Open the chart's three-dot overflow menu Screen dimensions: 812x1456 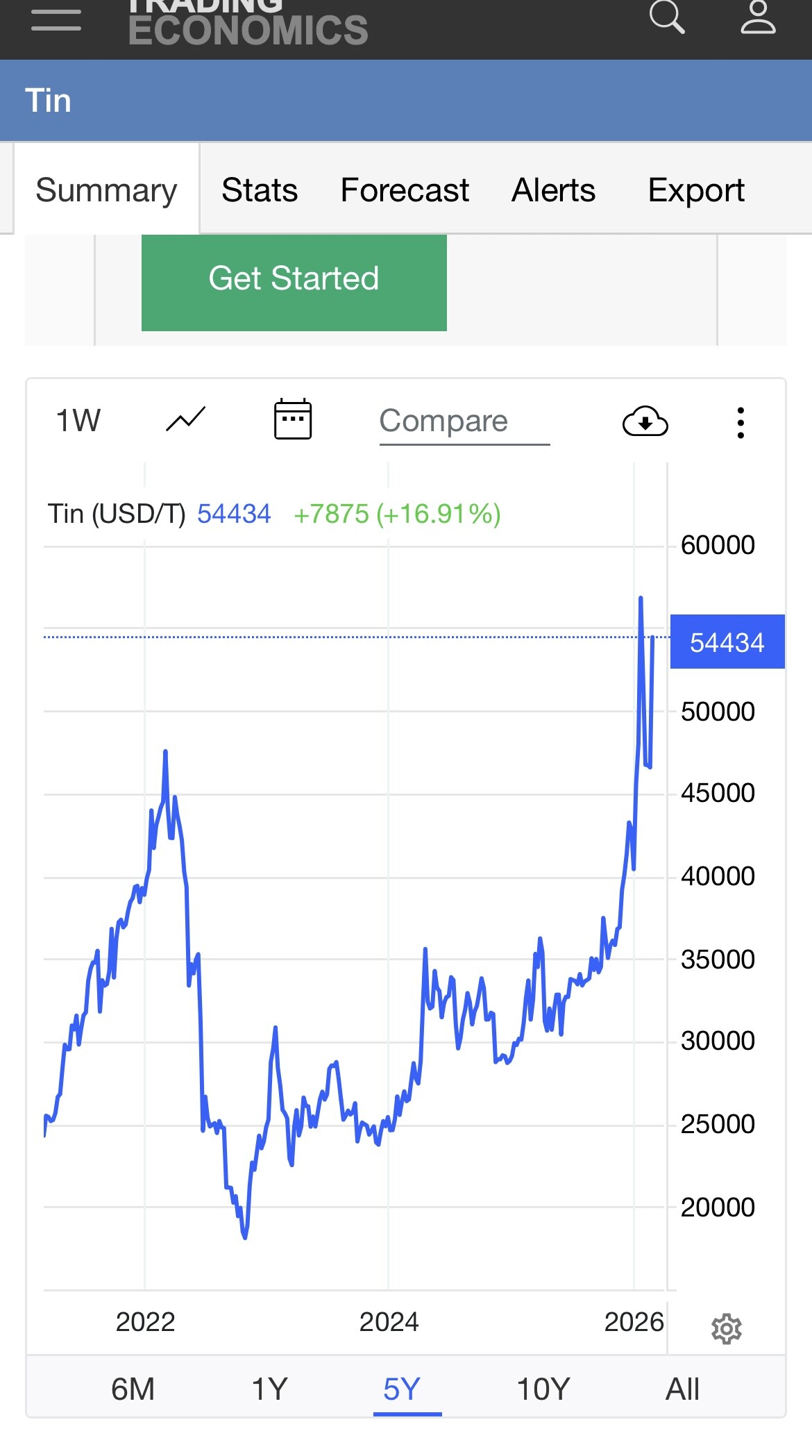[741, 422]
